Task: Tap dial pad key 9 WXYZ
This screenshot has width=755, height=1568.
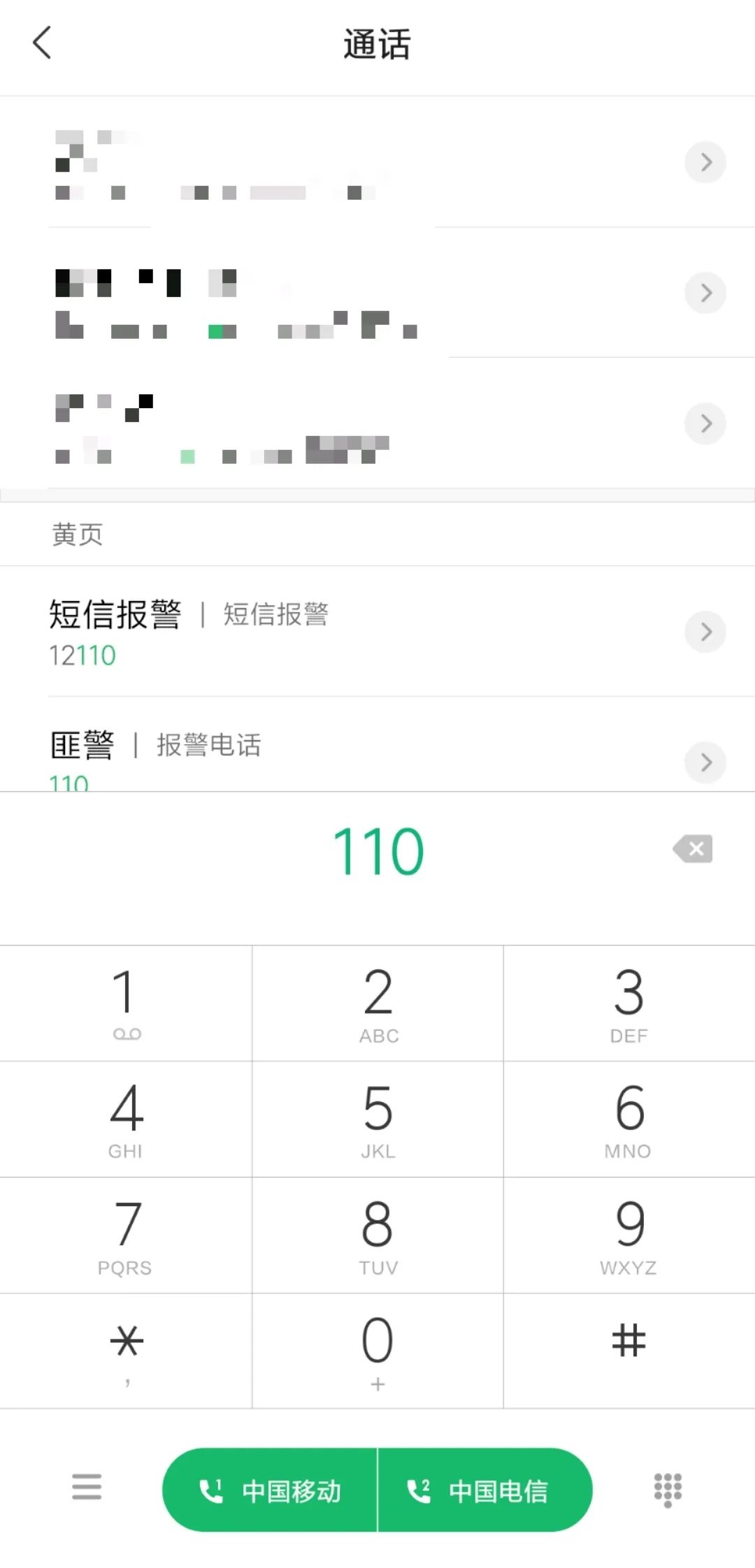Action: pyautogui.click(x=628, y=1235)
